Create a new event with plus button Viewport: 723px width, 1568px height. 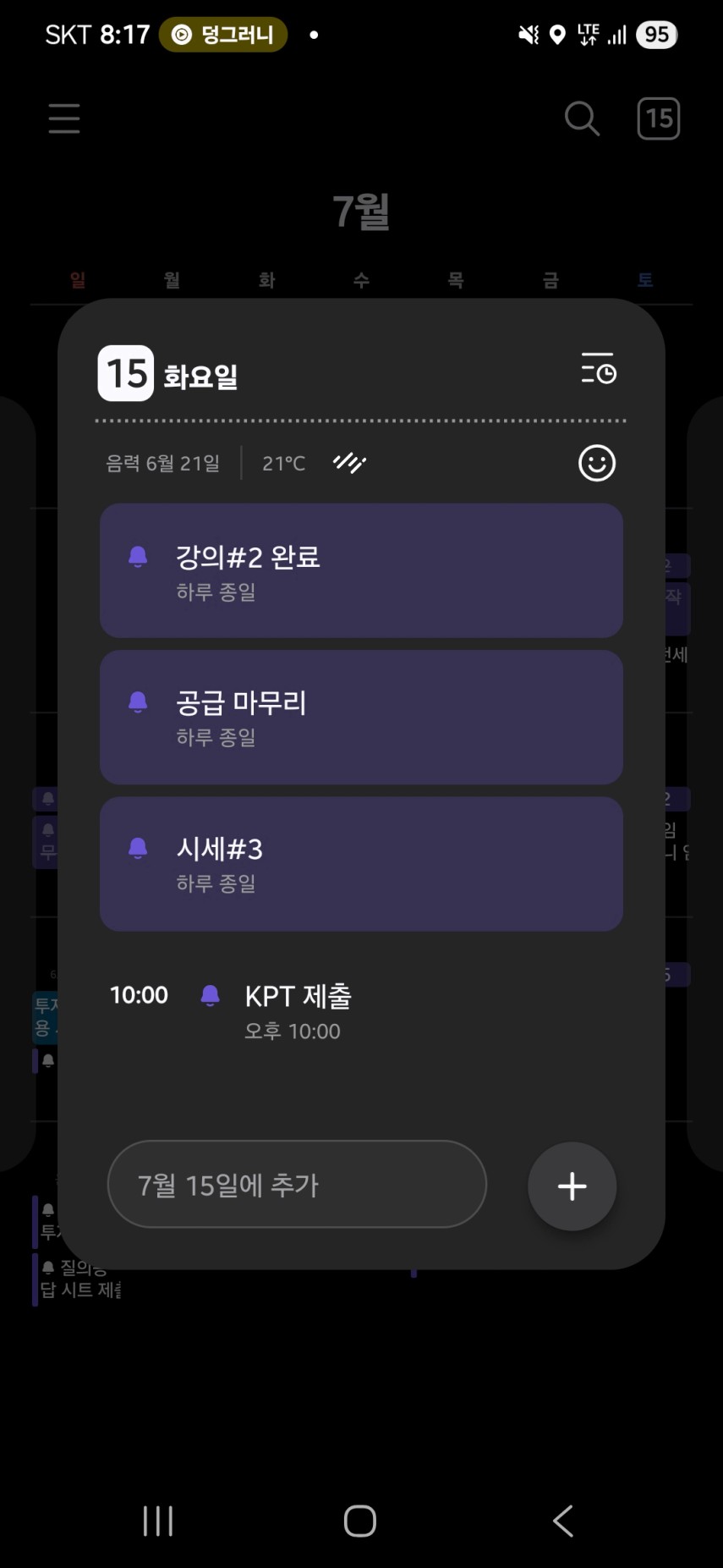coord(572,1186)
